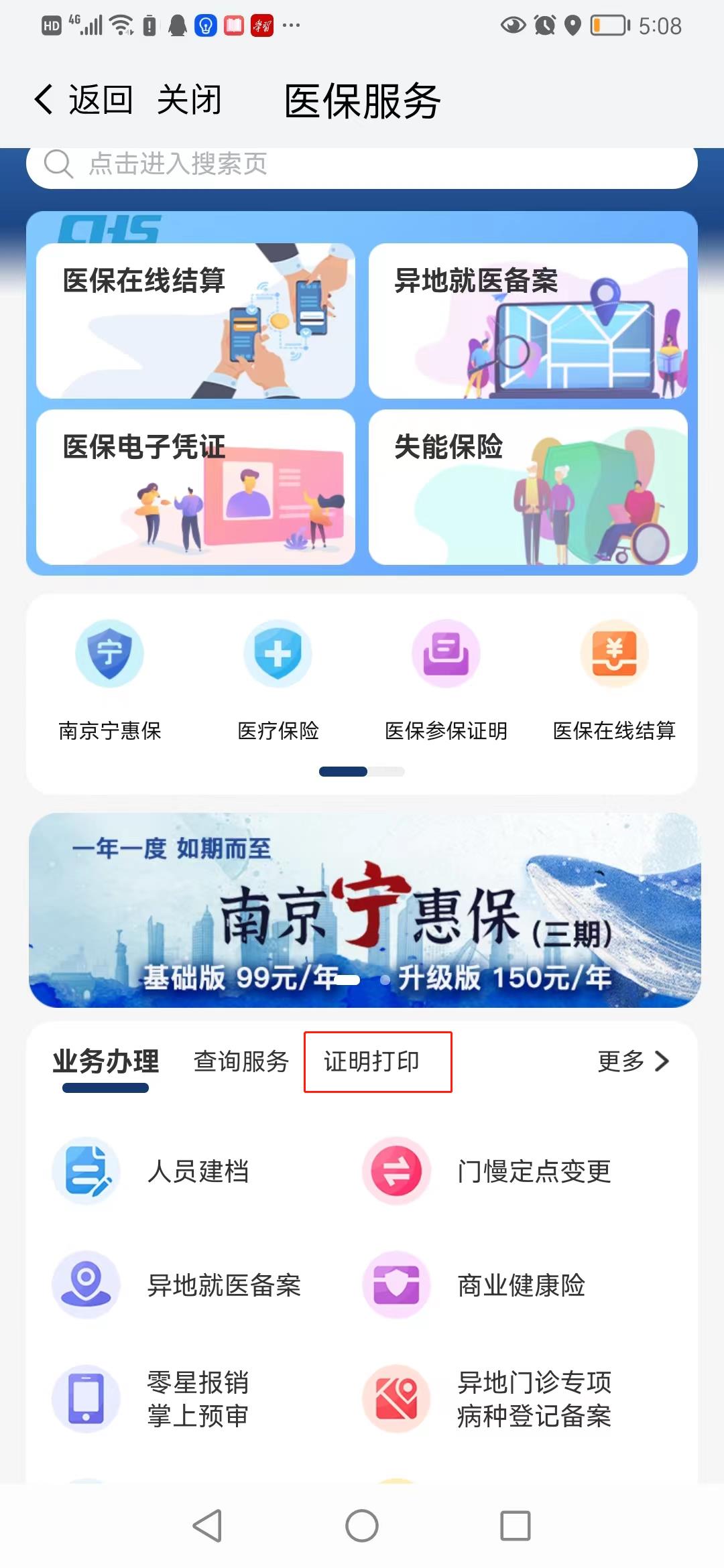Open the 异地就医备案 banner card
Viewport: 724px width, 1568px height.
(x=528, y=321)
